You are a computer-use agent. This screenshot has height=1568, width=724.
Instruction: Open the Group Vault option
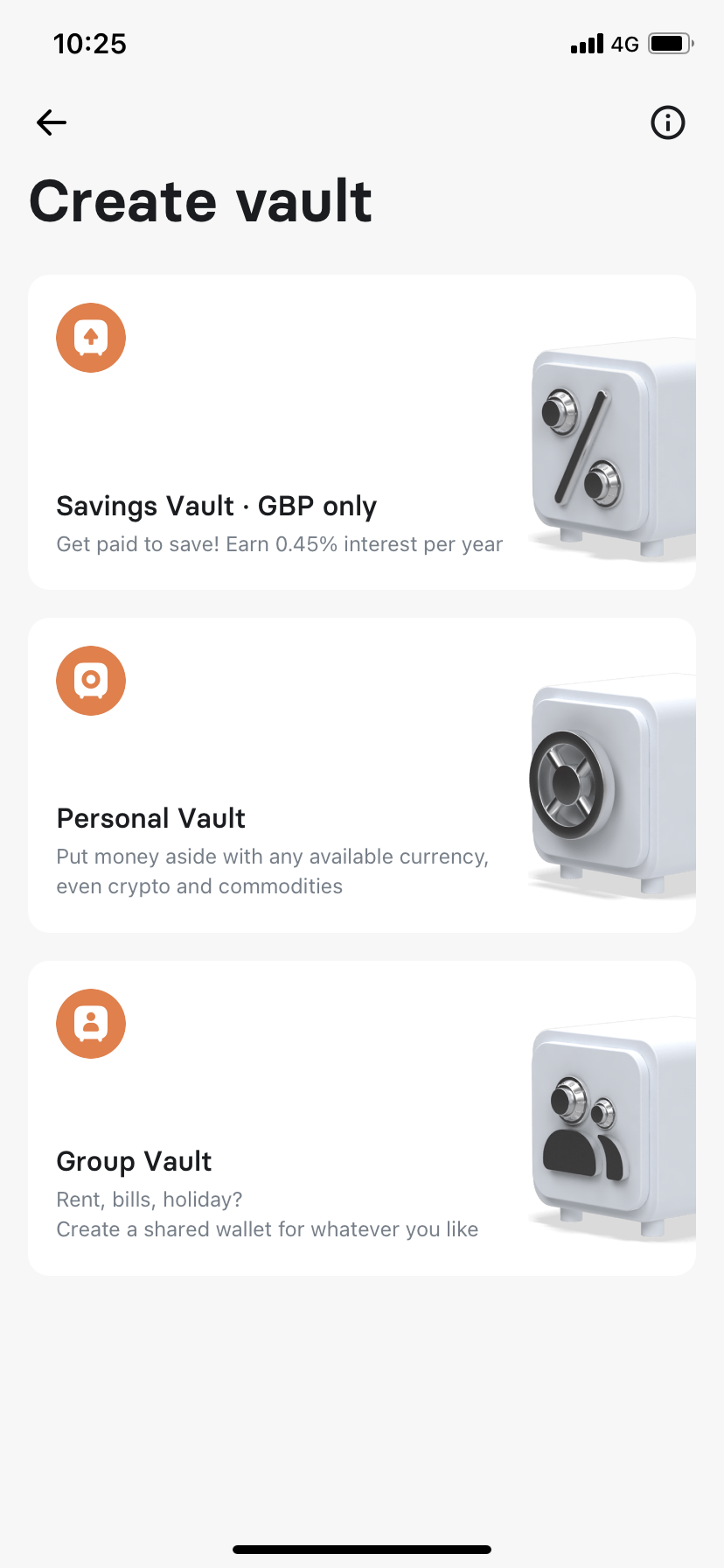[362, 1118]
